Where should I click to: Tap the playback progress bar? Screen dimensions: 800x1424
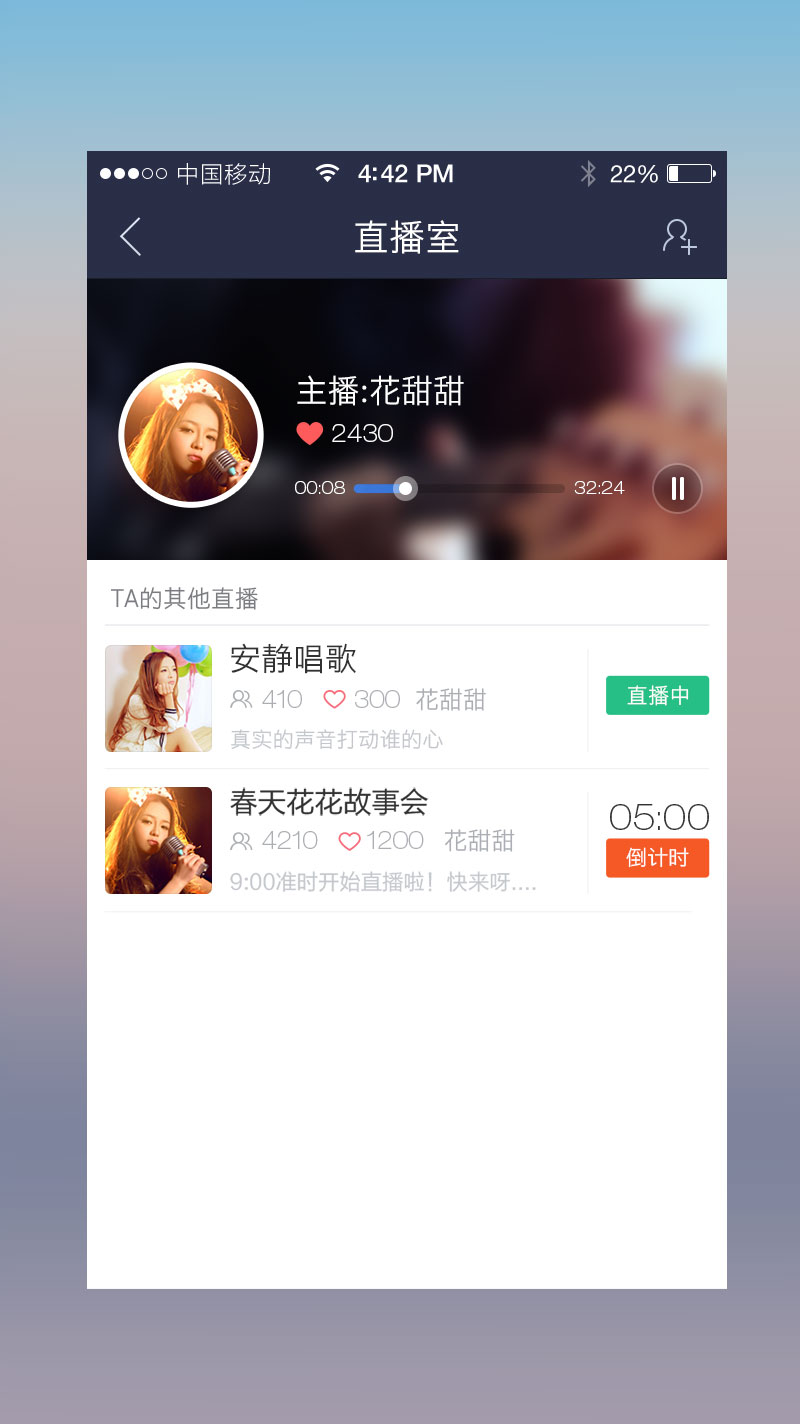click(459, 488)
